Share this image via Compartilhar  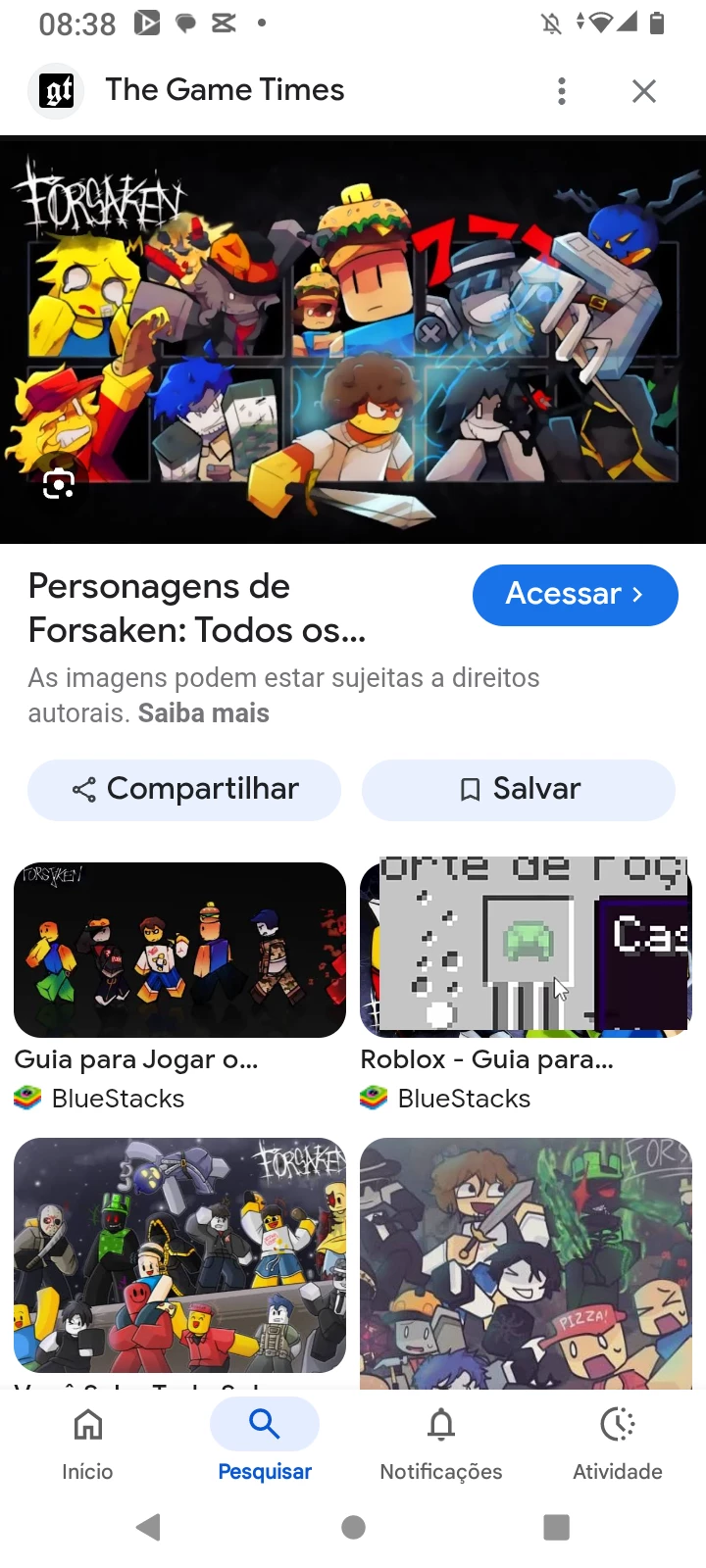(184, 790)
